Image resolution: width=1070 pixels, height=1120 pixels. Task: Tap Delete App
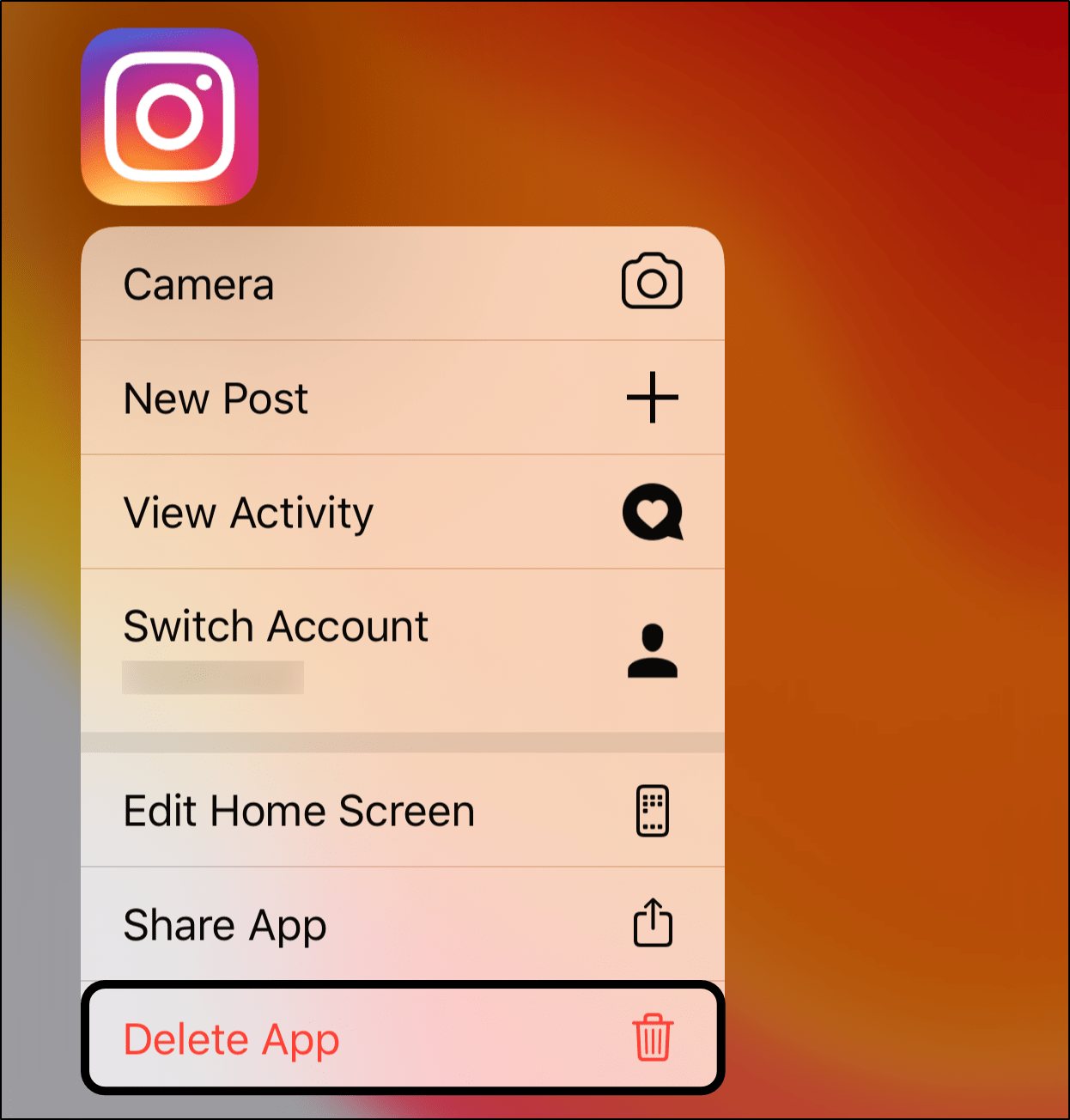coord(402,1038)
